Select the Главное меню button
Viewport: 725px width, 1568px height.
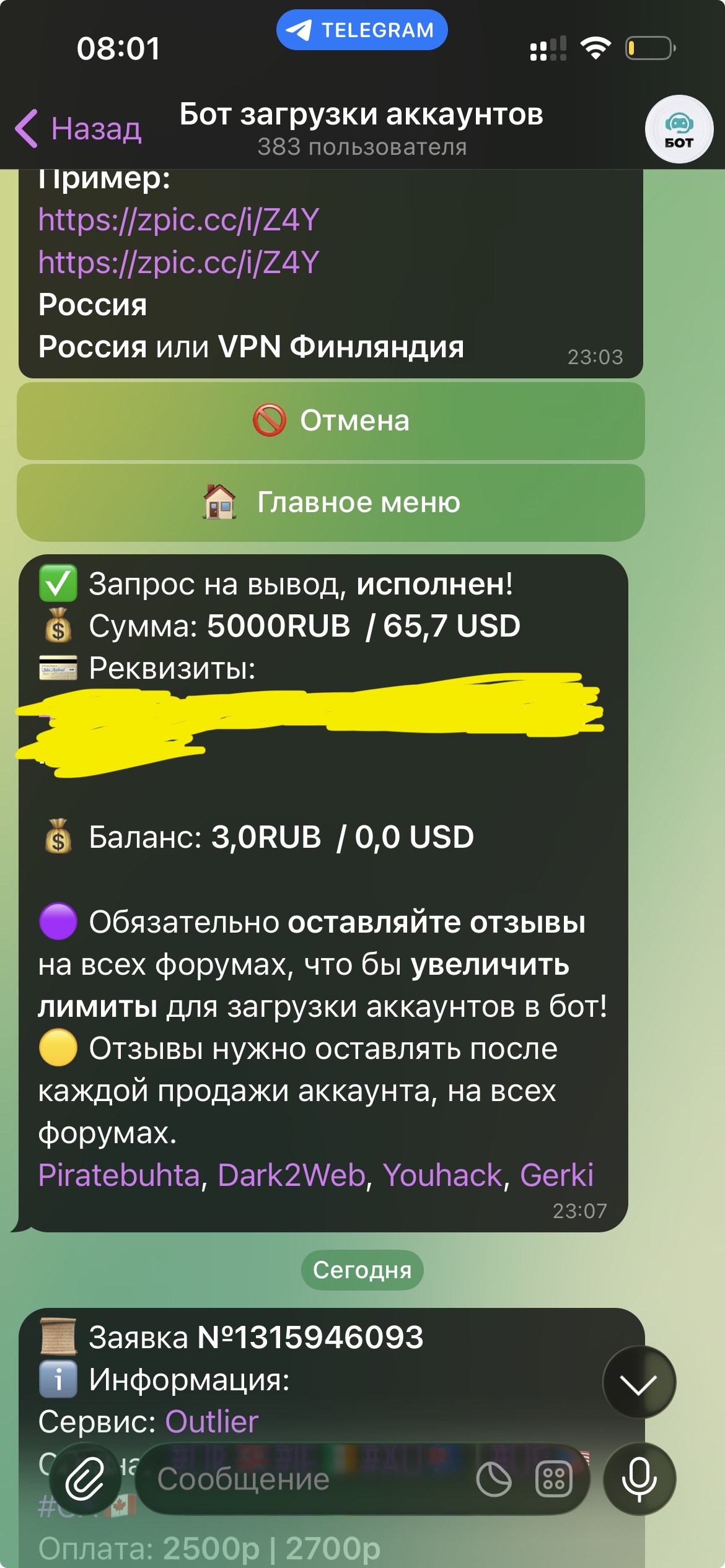pyautogui.click(x=331, y=502)
